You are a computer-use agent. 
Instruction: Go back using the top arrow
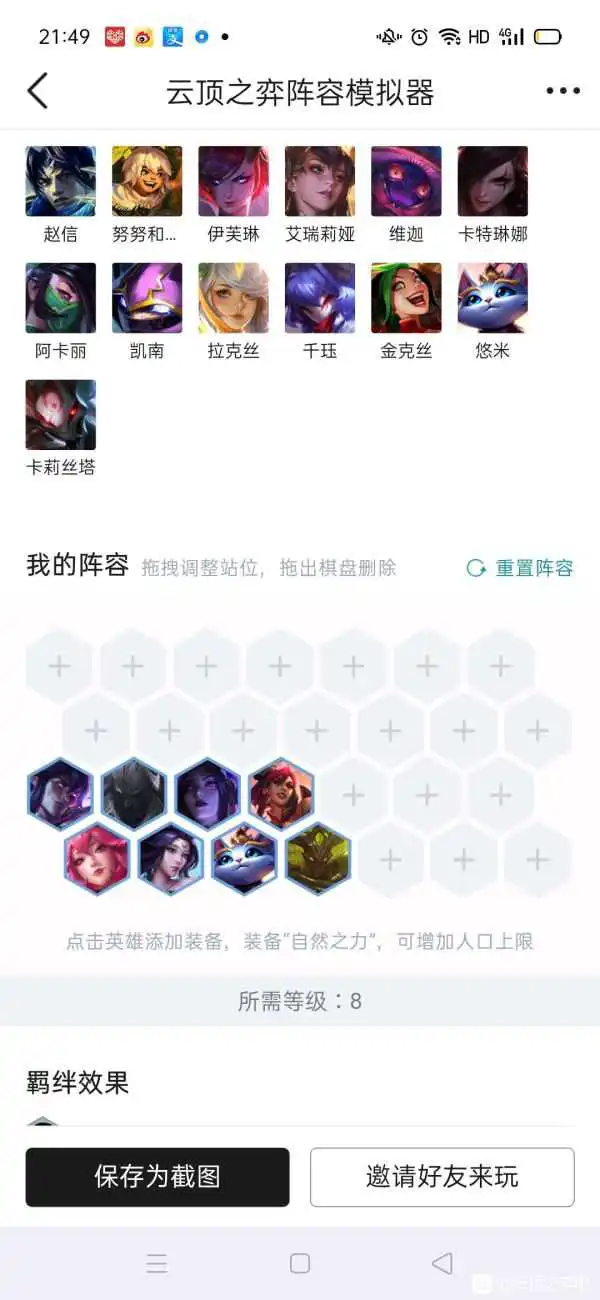point(38,91)
